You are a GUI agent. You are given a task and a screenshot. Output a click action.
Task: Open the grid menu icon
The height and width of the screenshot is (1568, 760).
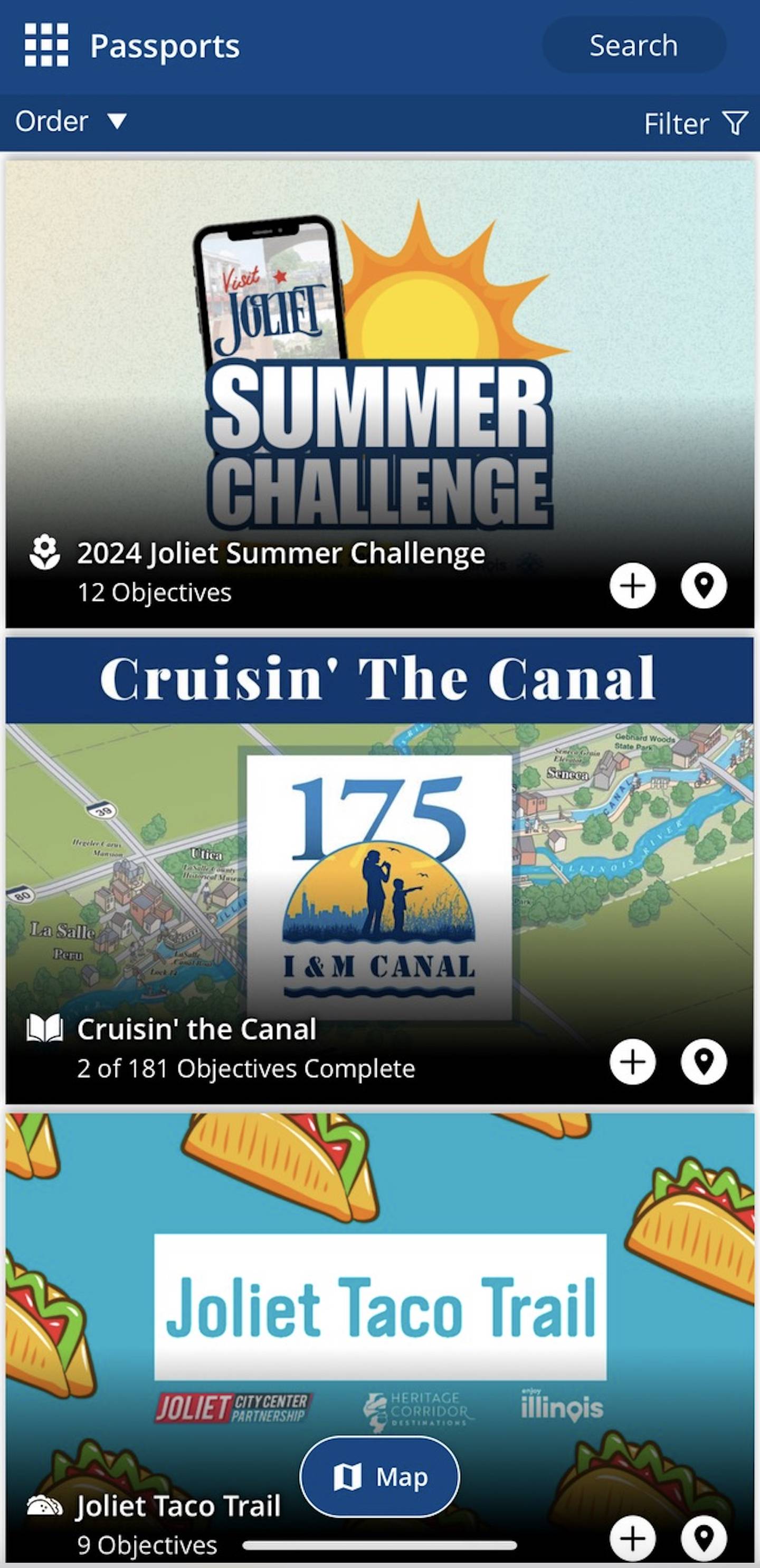click(x=46, y=45)
